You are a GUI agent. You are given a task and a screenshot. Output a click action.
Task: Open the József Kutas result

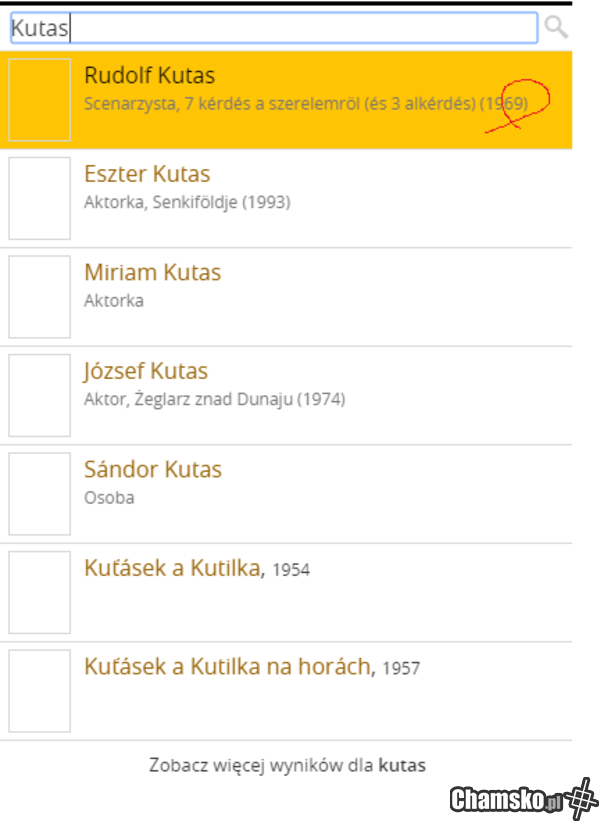[x=146, y=371]
